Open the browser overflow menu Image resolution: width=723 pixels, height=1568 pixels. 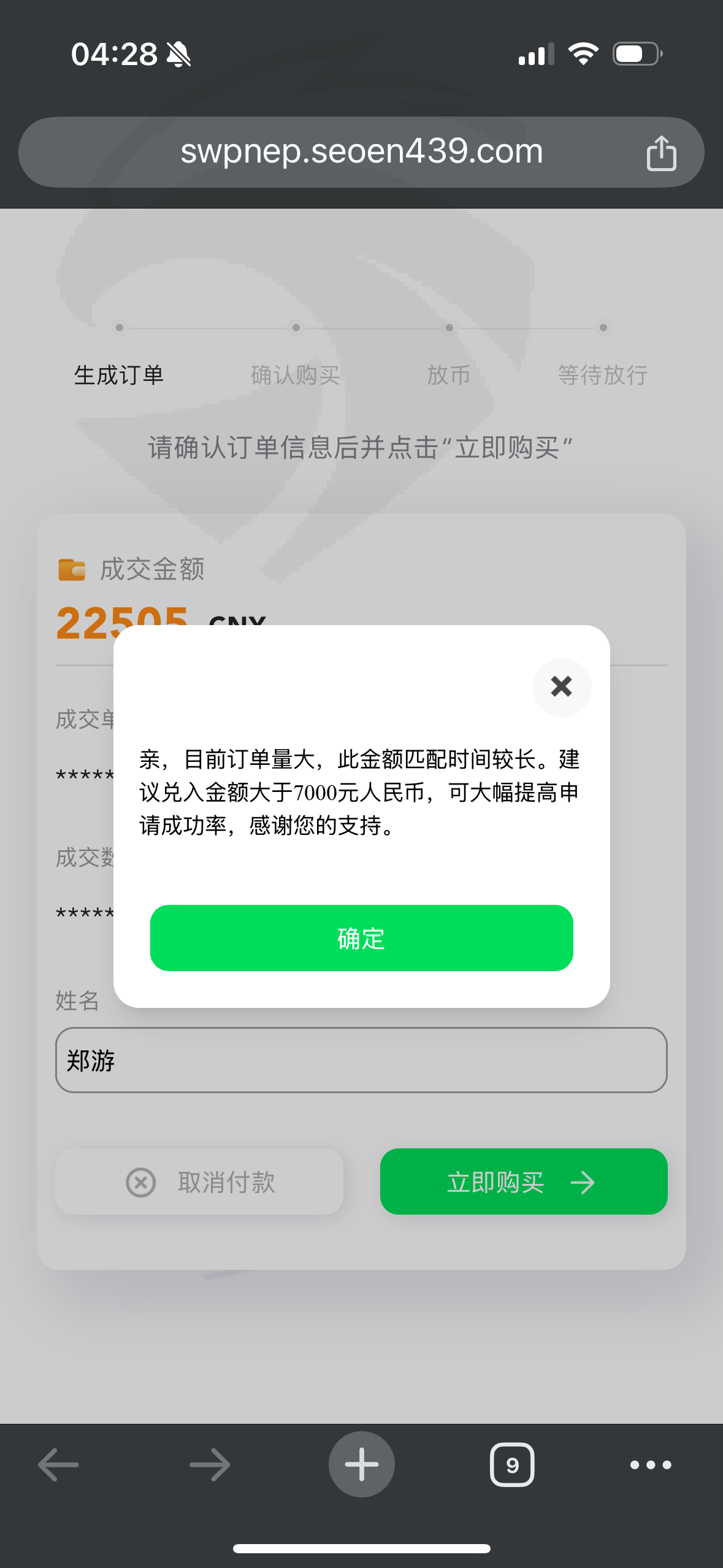pyautogui.click(x=651, y=1465)
